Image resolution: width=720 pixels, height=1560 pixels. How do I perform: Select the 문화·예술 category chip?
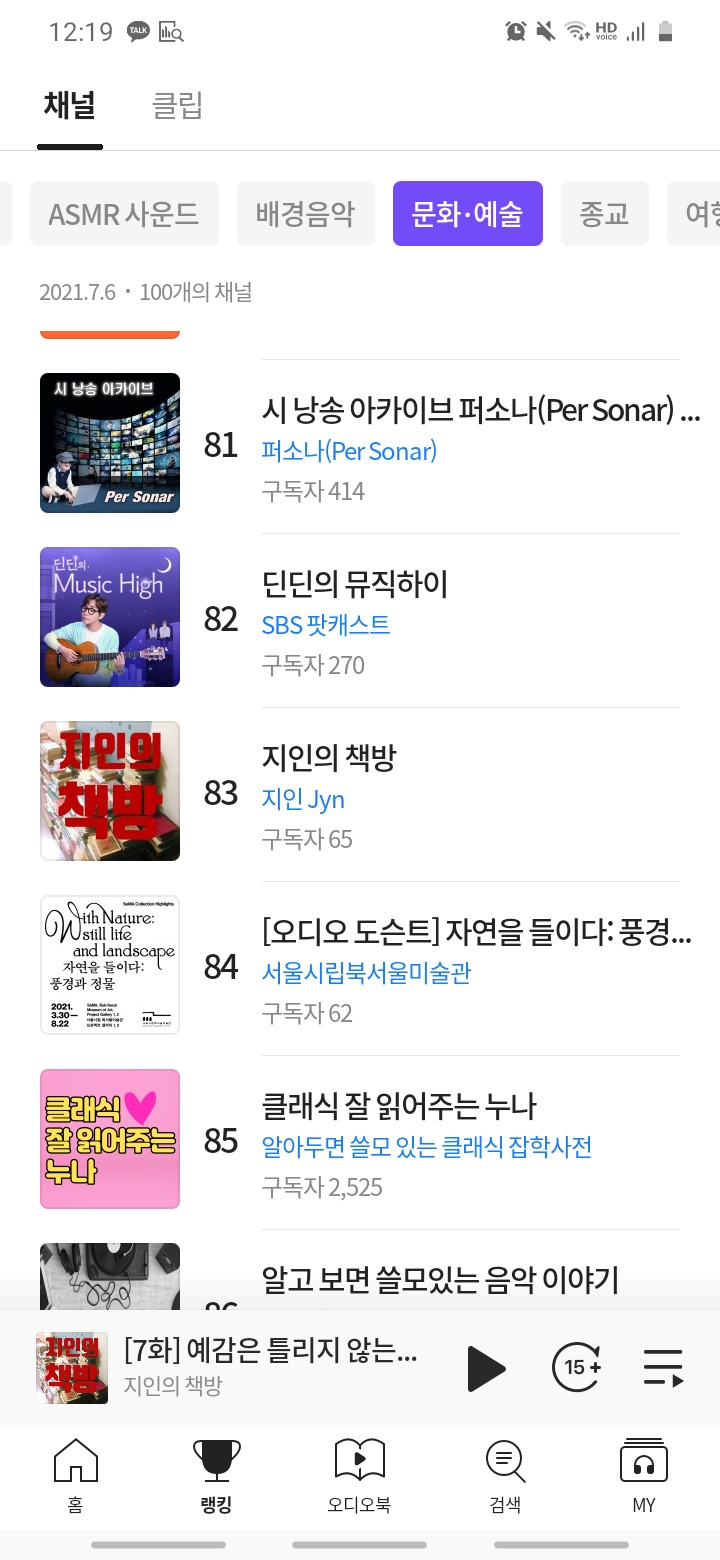[x=467, y=214]
